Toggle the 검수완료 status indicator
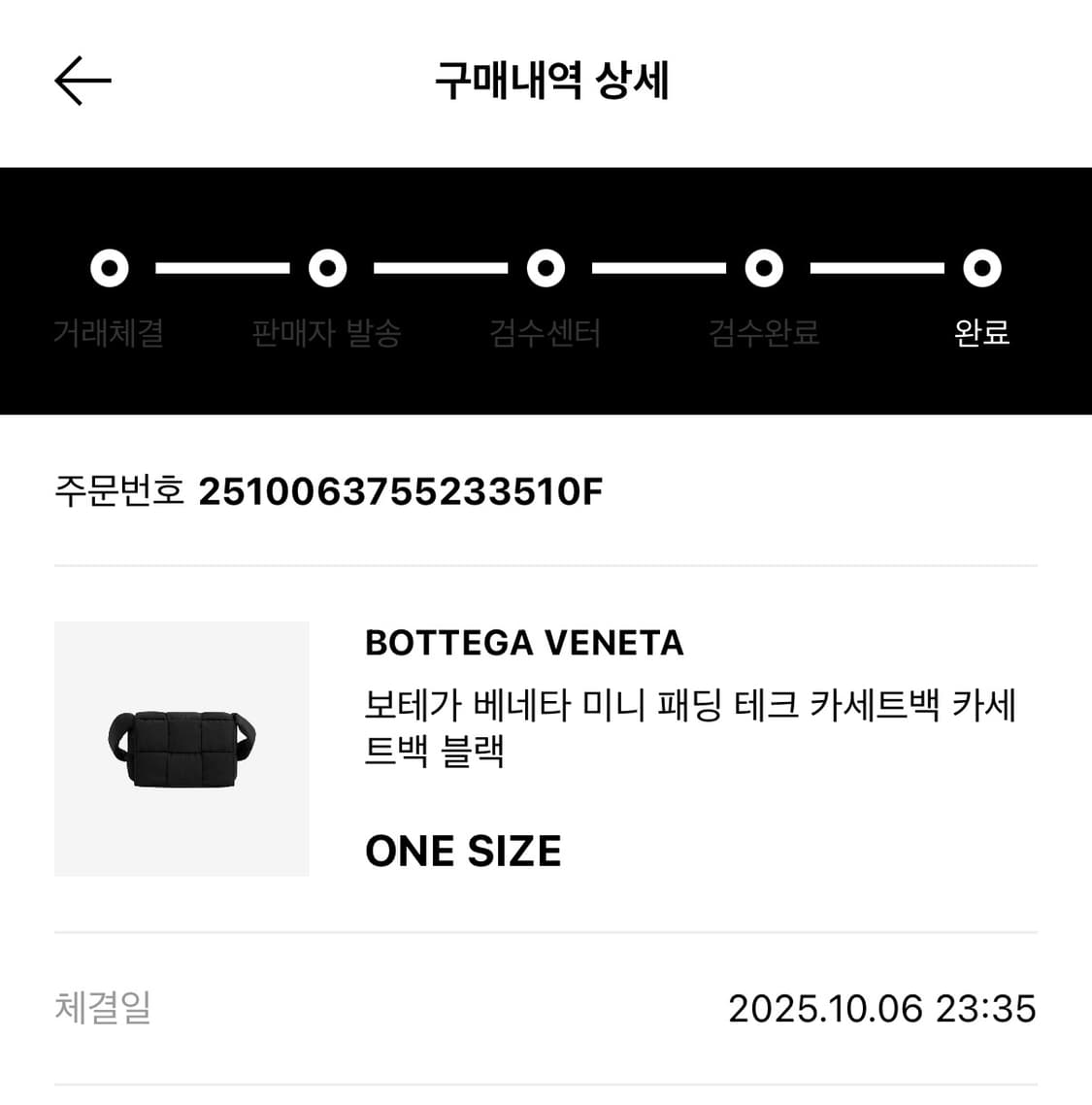This screenshot has height=1105, width=1092. coord(763,269)
